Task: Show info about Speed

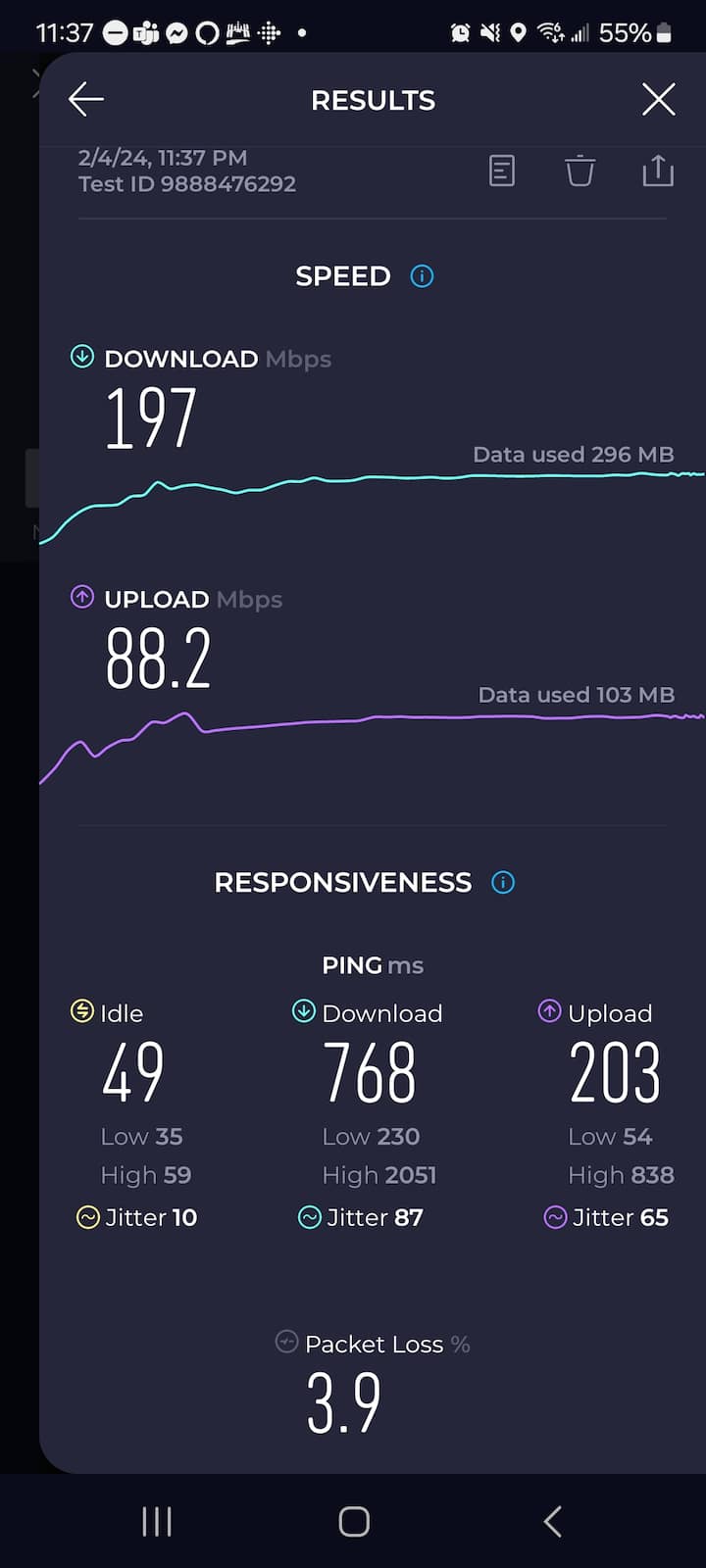Action: [423, 276]
